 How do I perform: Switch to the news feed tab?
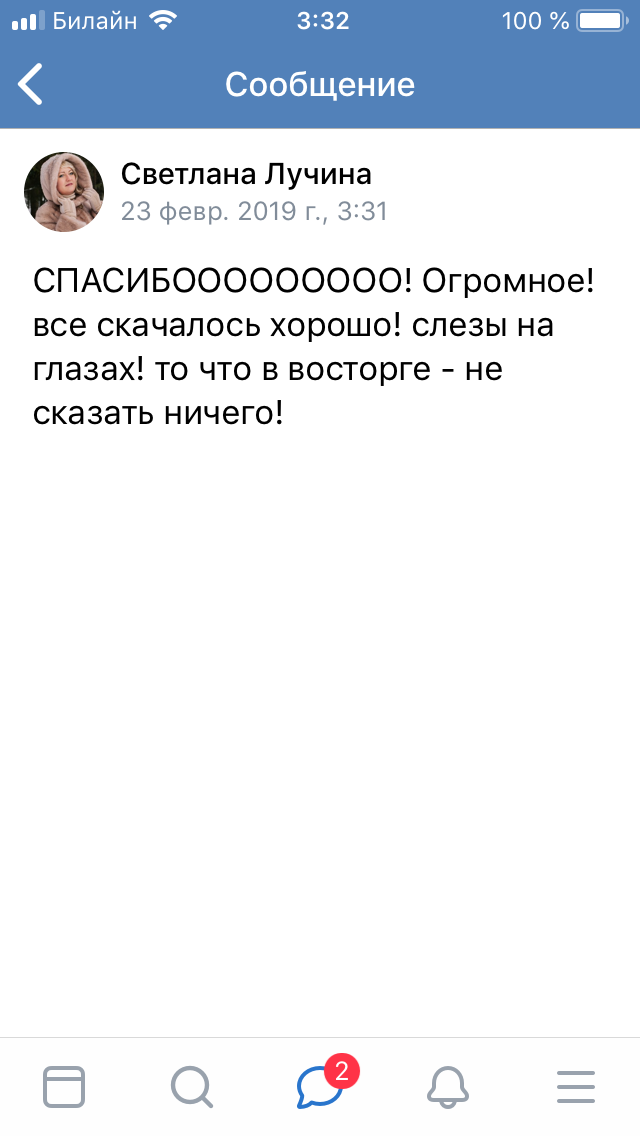point(64,1087)
